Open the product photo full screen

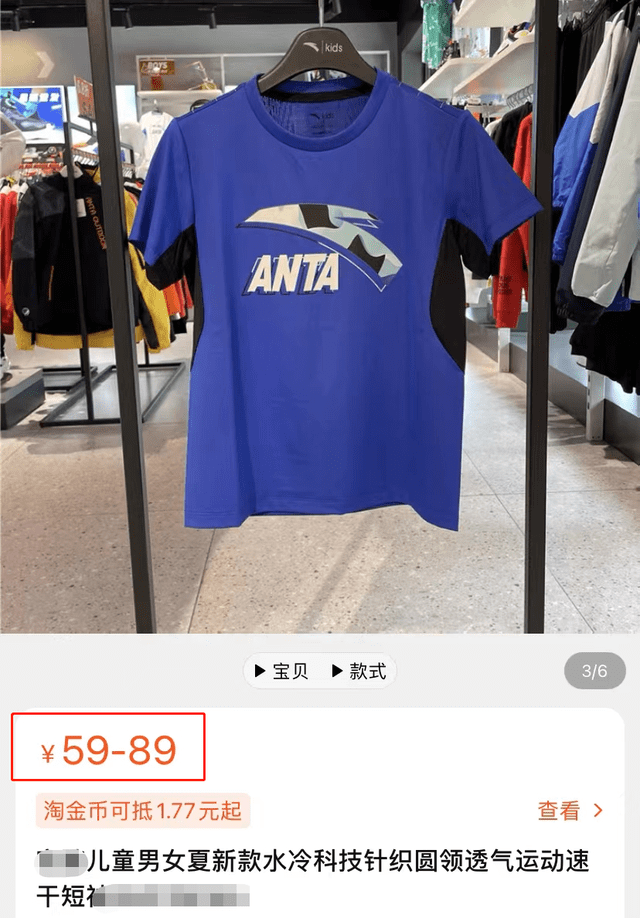320,320
